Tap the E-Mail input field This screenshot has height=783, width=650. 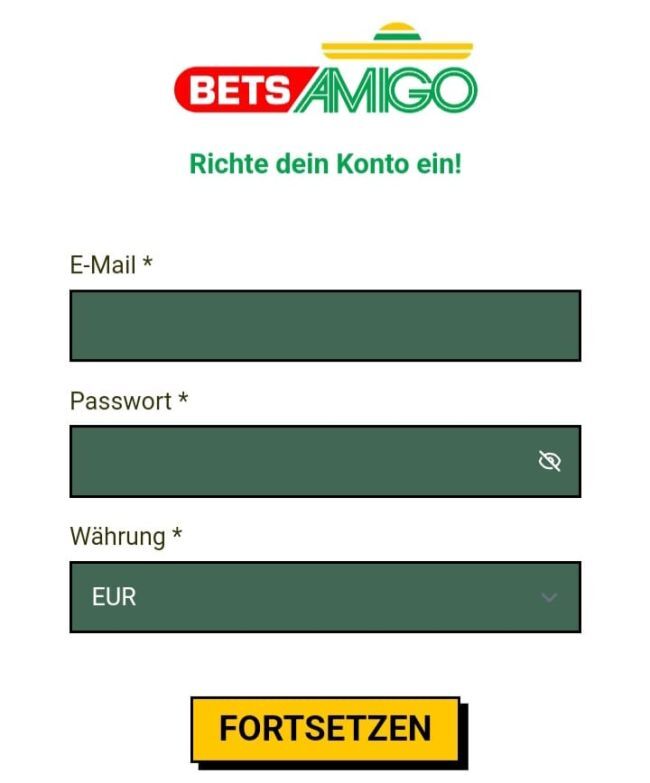tap(324, 326)
